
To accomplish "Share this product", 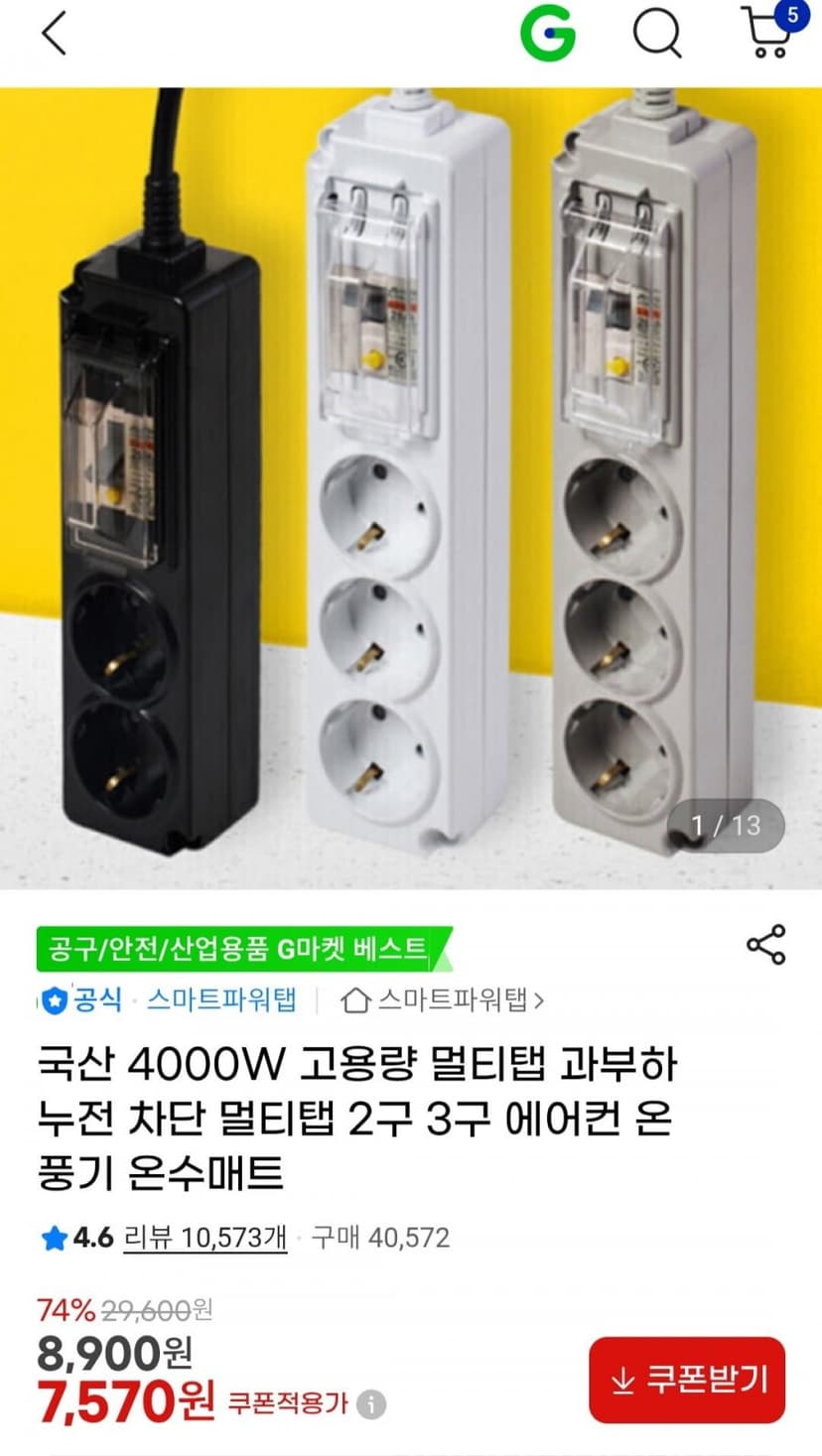I will click(765, 945).
